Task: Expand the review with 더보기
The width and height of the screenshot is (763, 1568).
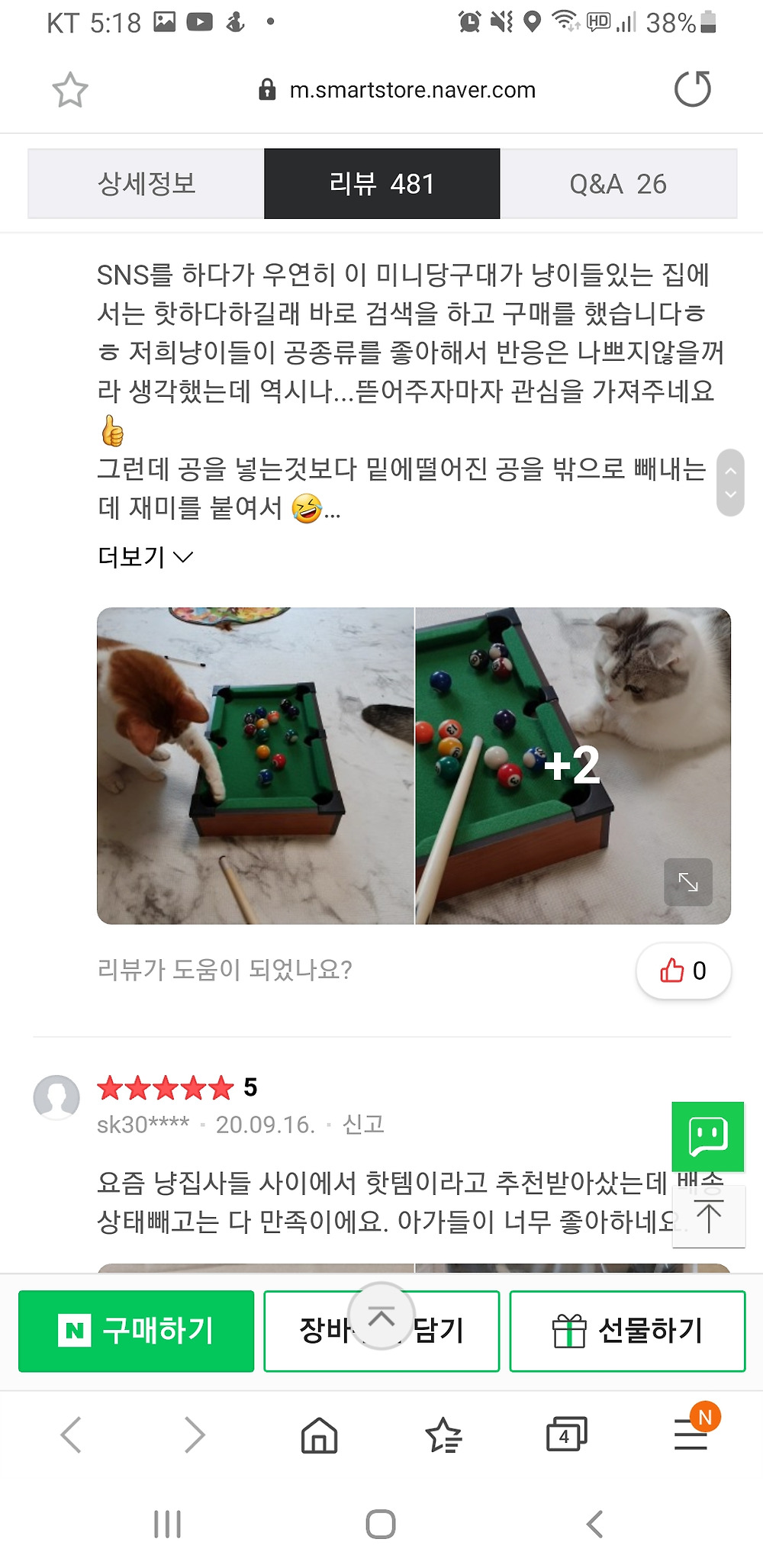Action: coord(145,557)
